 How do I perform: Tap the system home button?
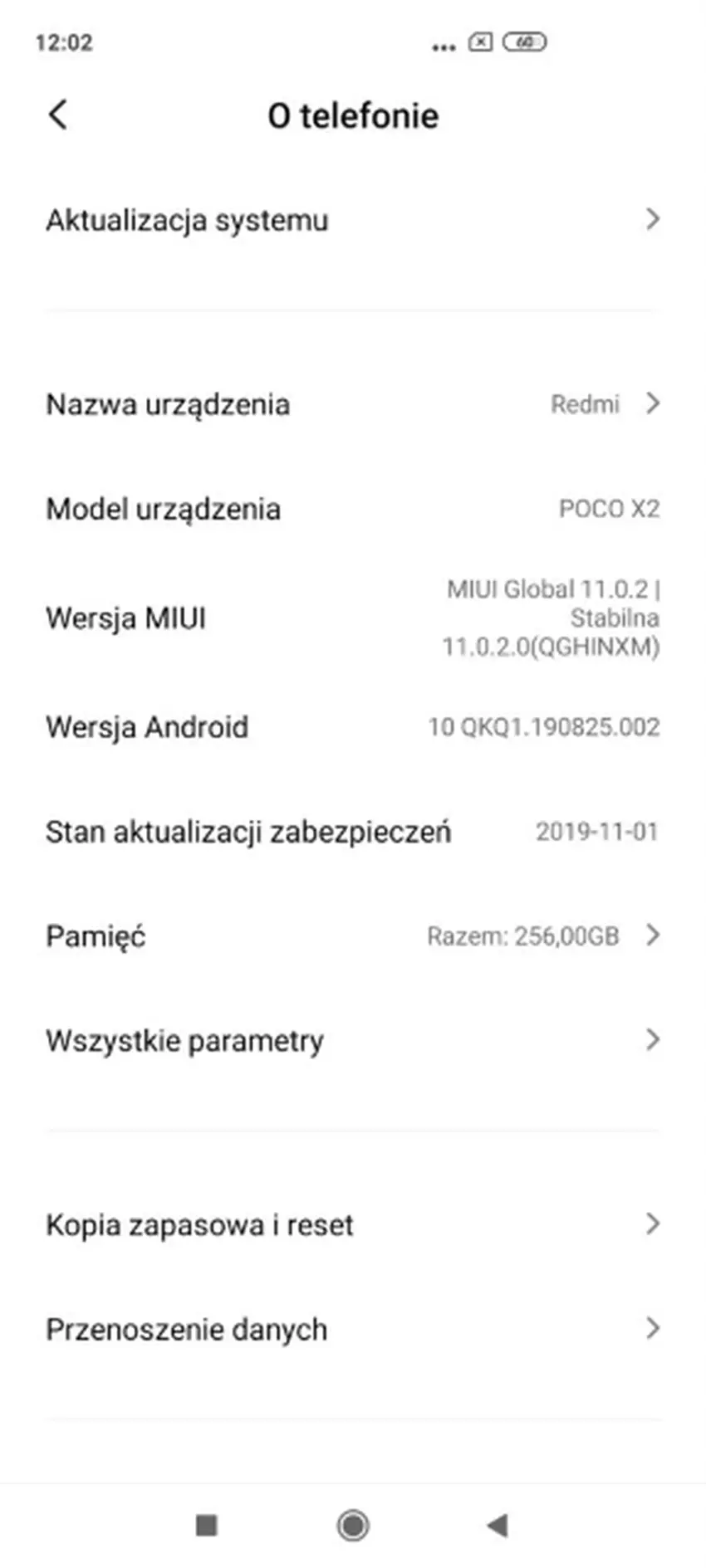pos(353,1525)
